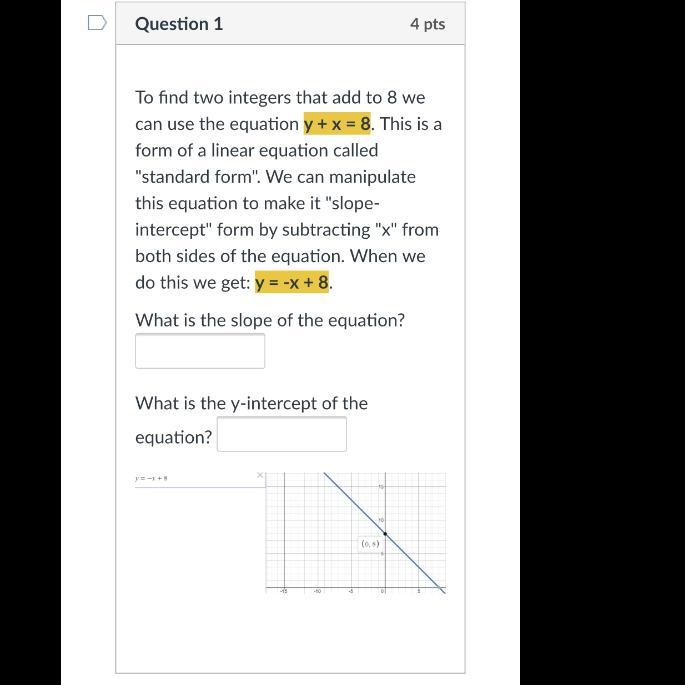The width and height of the screenshot is (685, 685).
Task: Select the y-intercept answer box
Action: 282,434
